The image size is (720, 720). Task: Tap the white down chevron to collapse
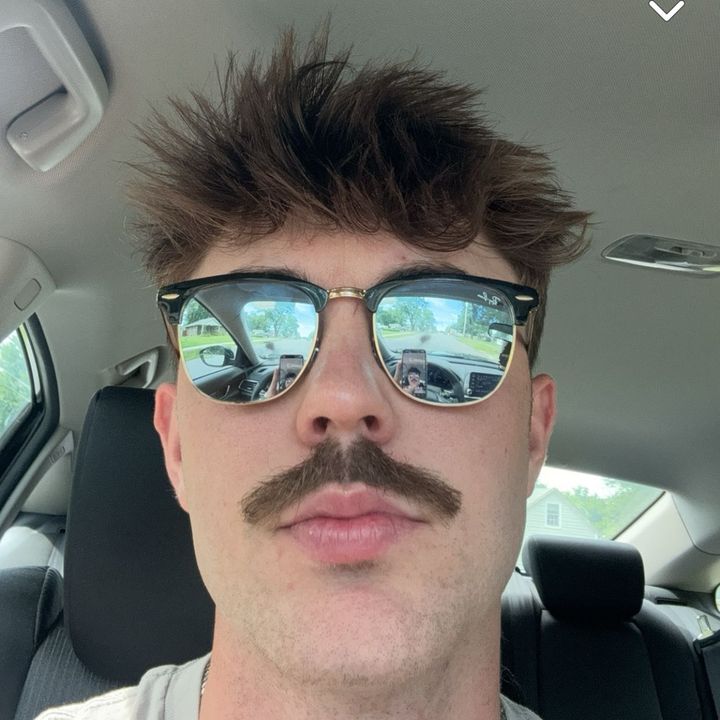pyautogui.click(x=666, y=10)
